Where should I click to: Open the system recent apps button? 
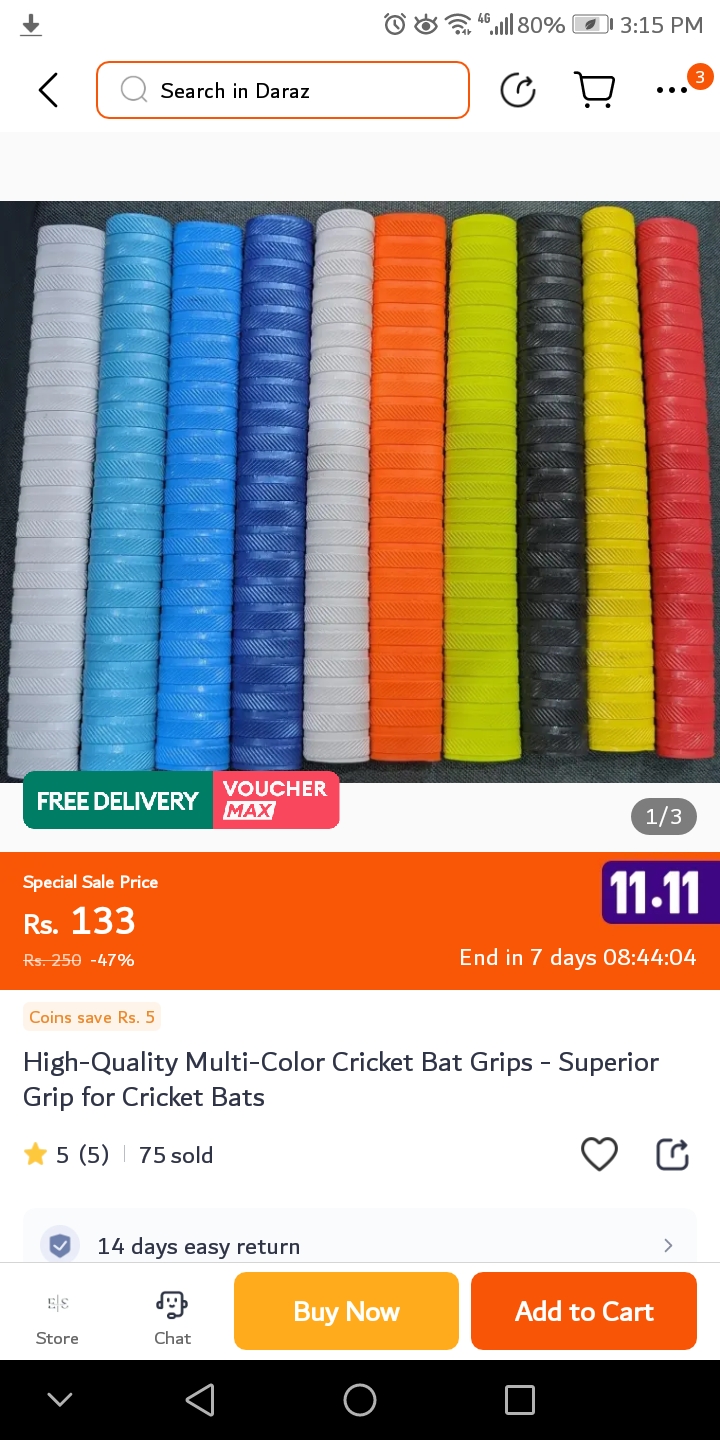click(519, 1400)
